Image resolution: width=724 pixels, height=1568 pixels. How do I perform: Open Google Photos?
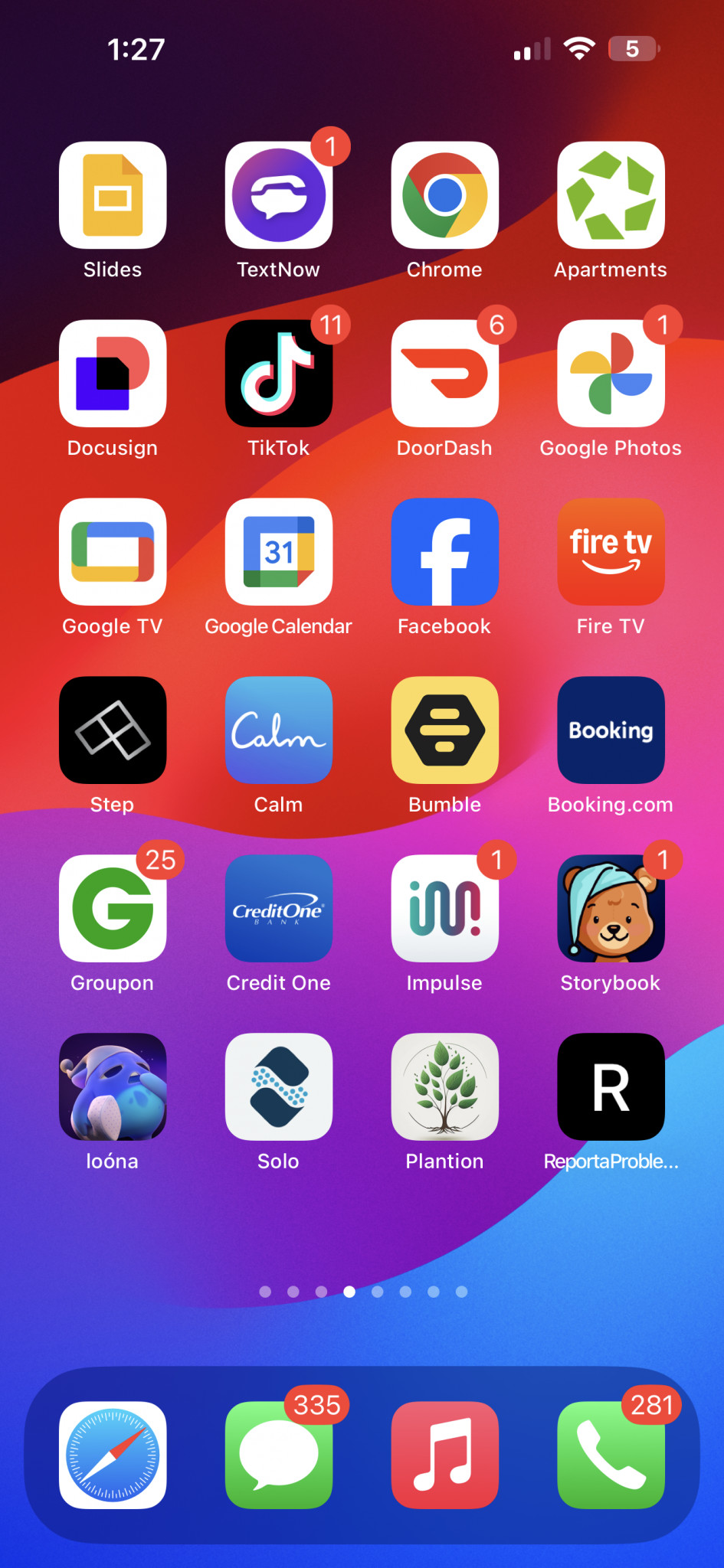(611, 374)
